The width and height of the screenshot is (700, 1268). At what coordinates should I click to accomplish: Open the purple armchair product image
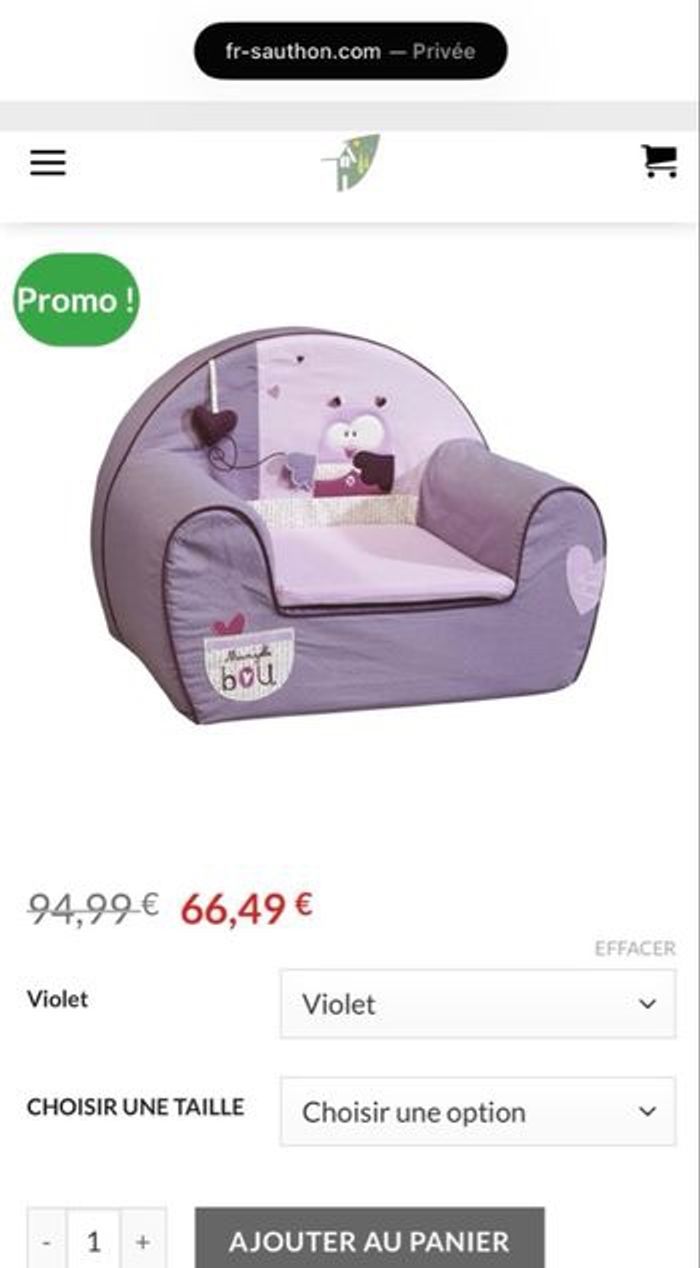350,525
